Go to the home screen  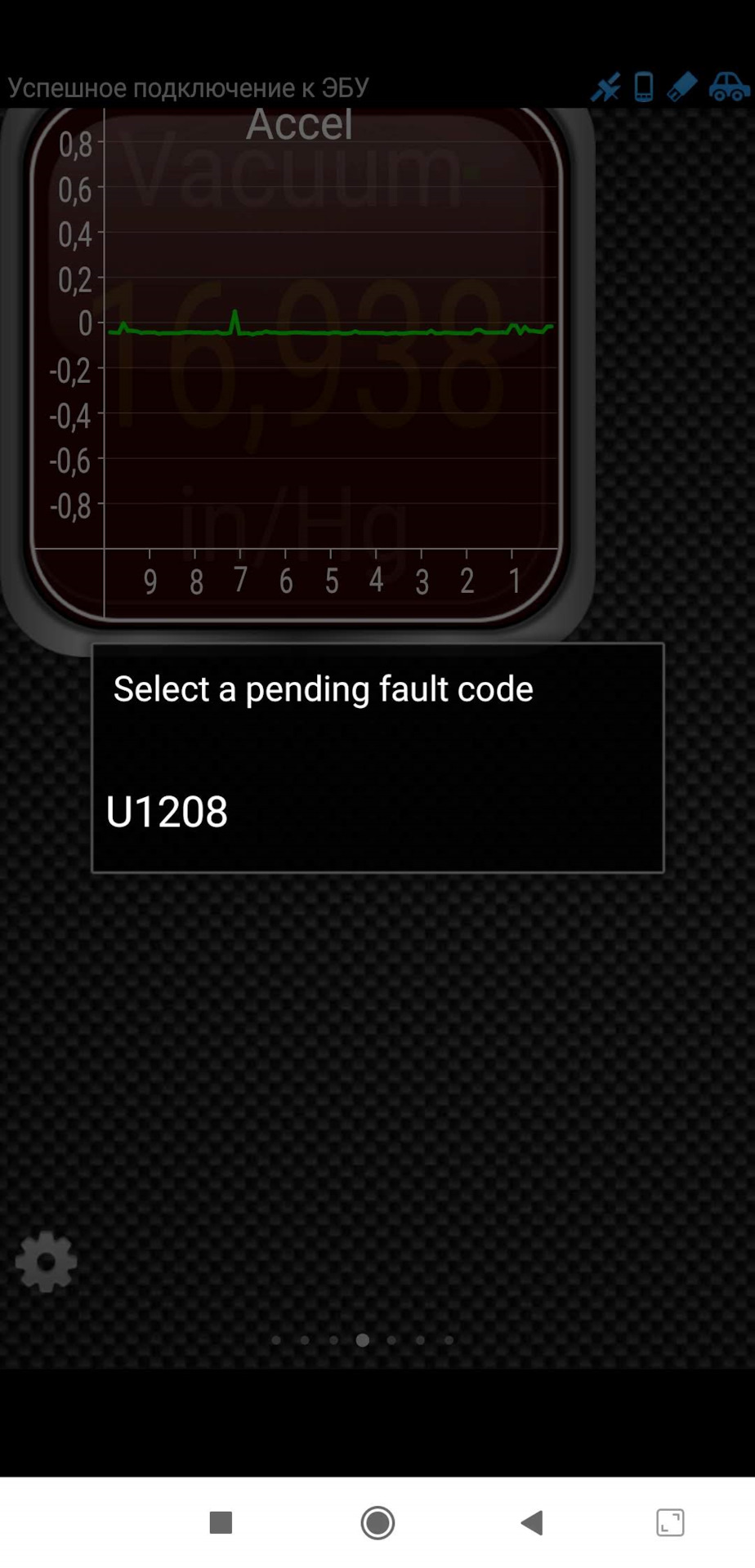pyautogui.click(x=377, y=1522)
